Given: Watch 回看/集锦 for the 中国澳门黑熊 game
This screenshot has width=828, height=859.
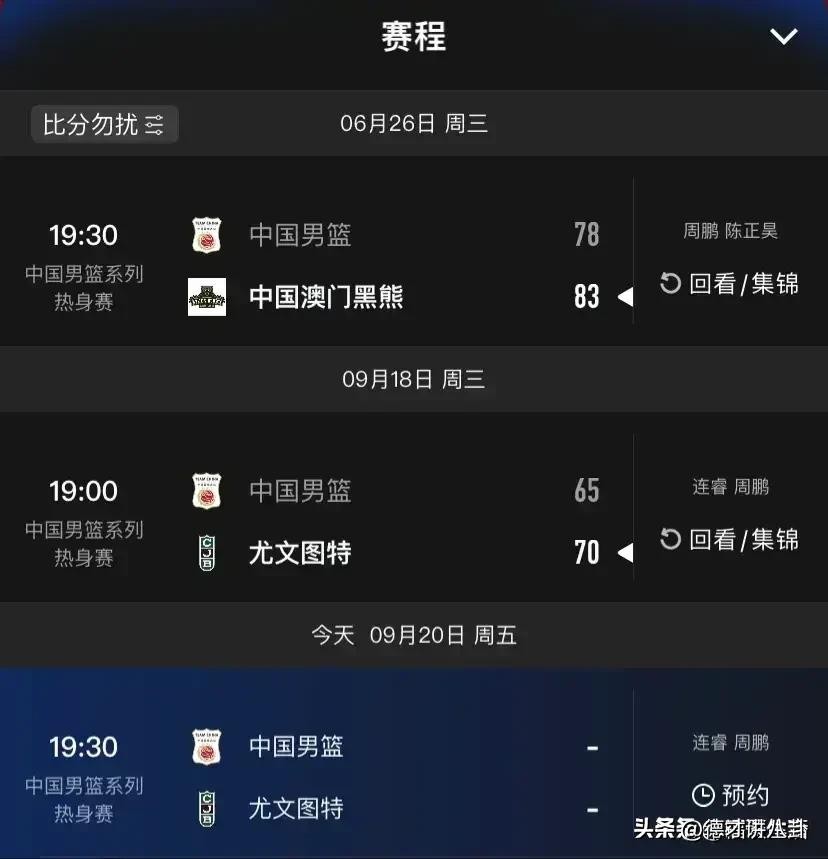Looking at the screenshot, I should (x=730, y=284).
